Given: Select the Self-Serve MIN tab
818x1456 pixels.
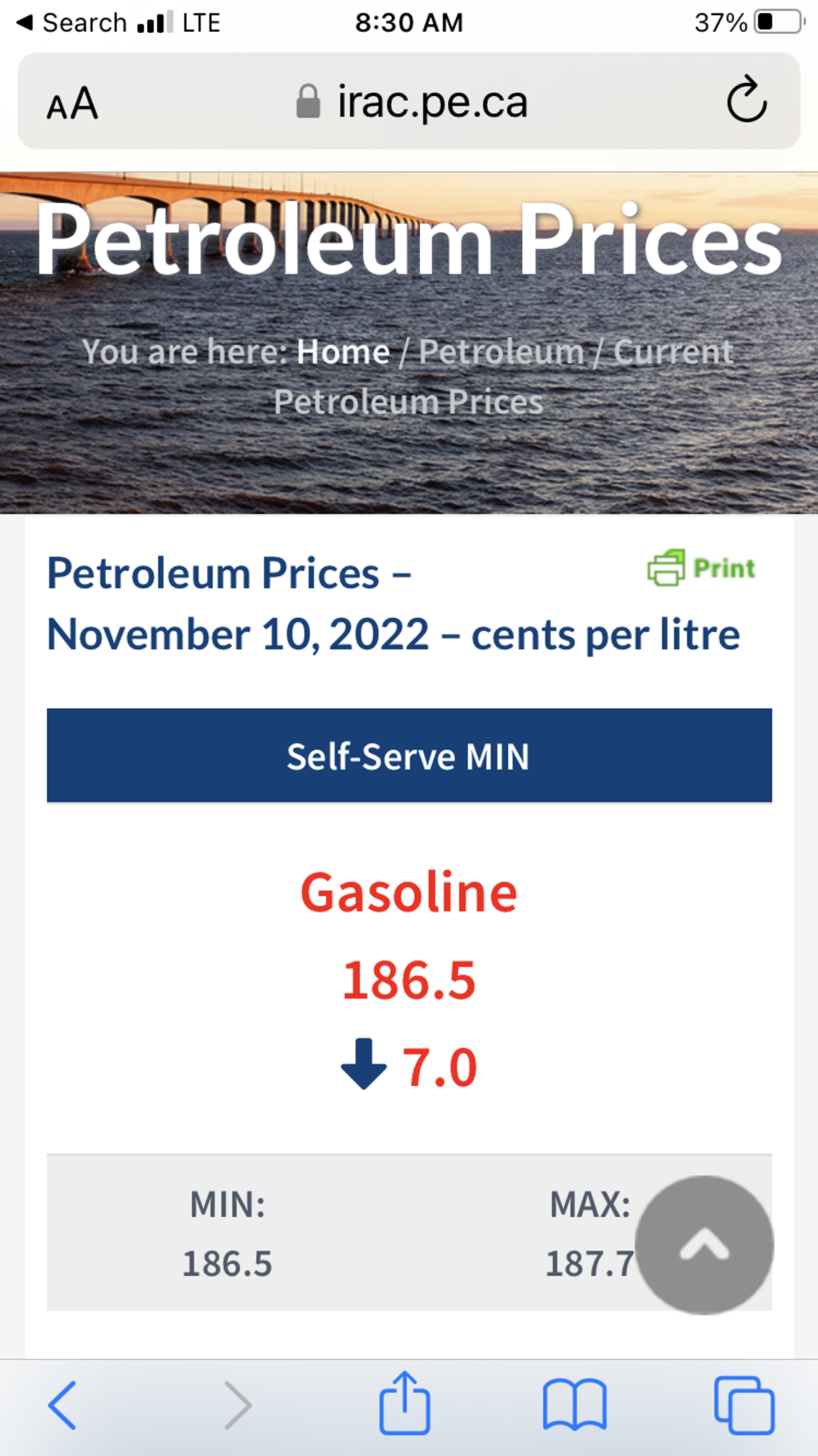Looking at the screenshot, I should 409,756.
